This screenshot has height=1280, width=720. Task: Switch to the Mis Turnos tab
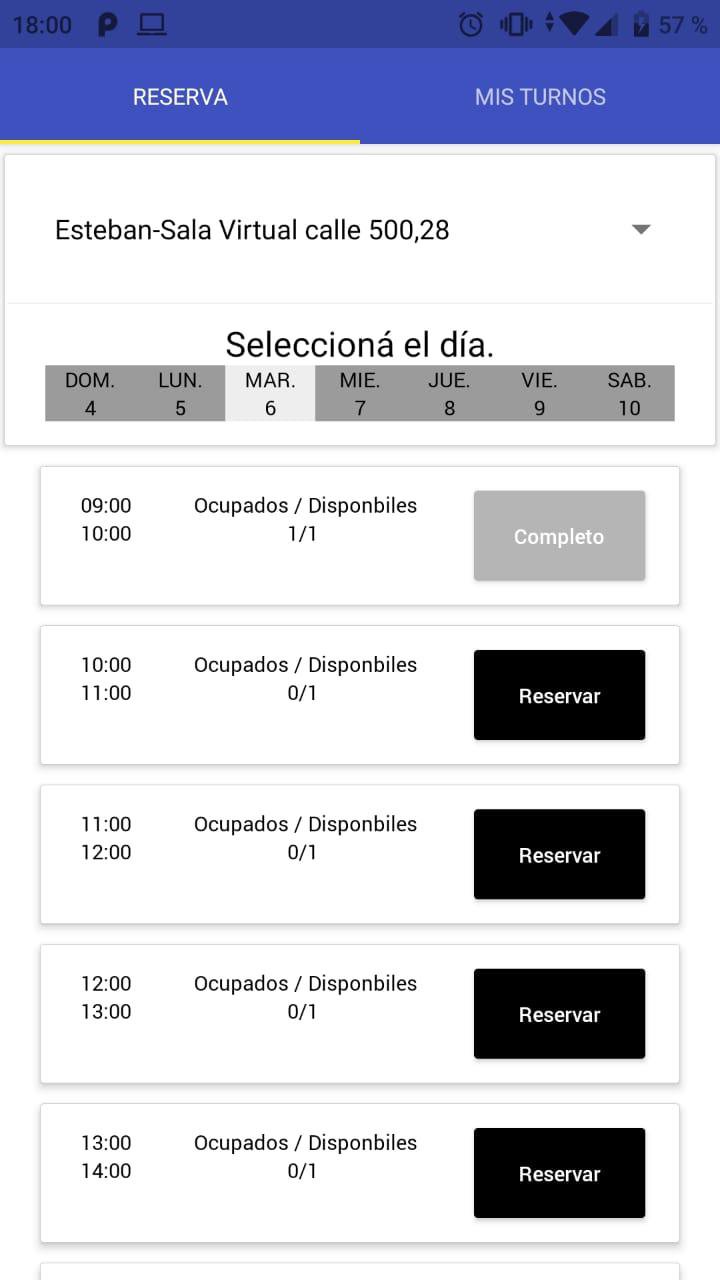click(x=540, y=97)
